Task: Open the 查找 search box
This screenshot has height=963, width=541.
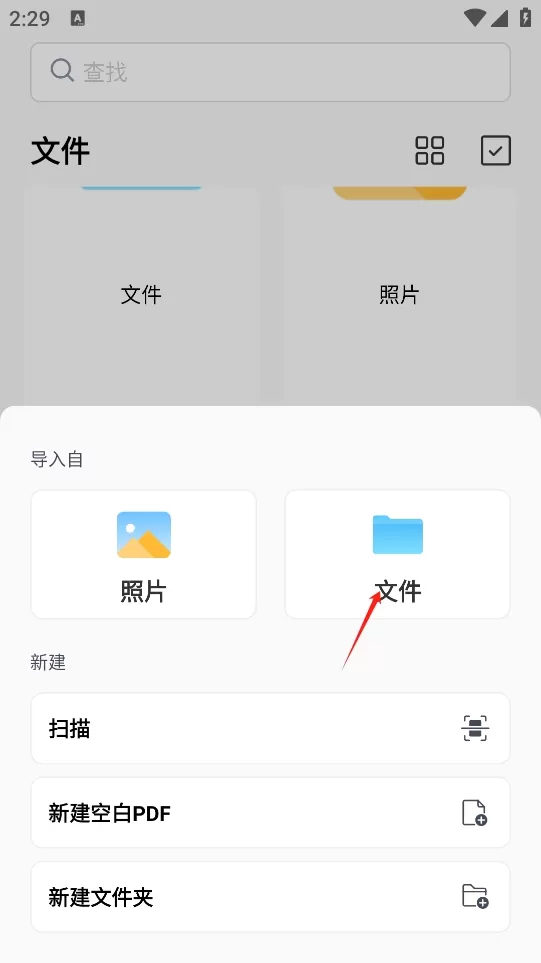Action: [270, 72]
